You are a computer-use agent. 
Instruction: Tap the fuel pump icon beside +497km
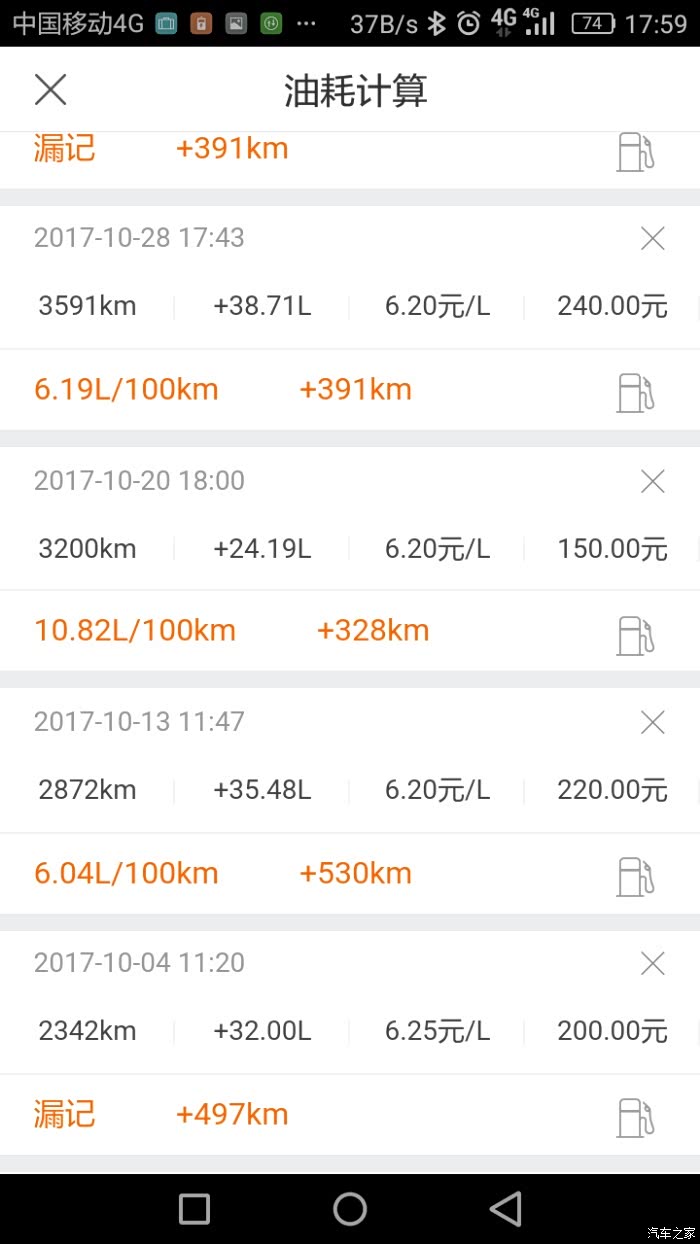[x=635, y=1117]
